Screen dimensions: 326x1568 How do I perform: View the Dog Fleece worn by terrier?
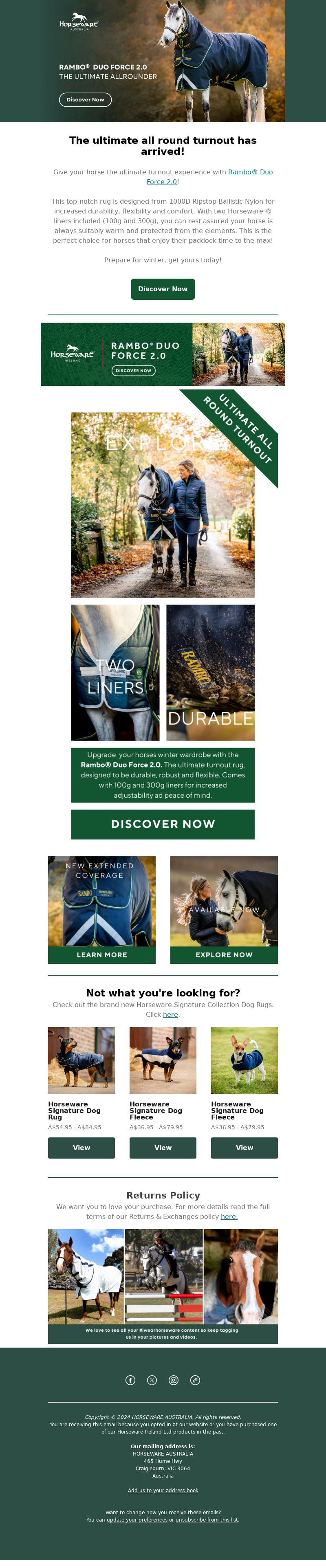pos(244,1148)
